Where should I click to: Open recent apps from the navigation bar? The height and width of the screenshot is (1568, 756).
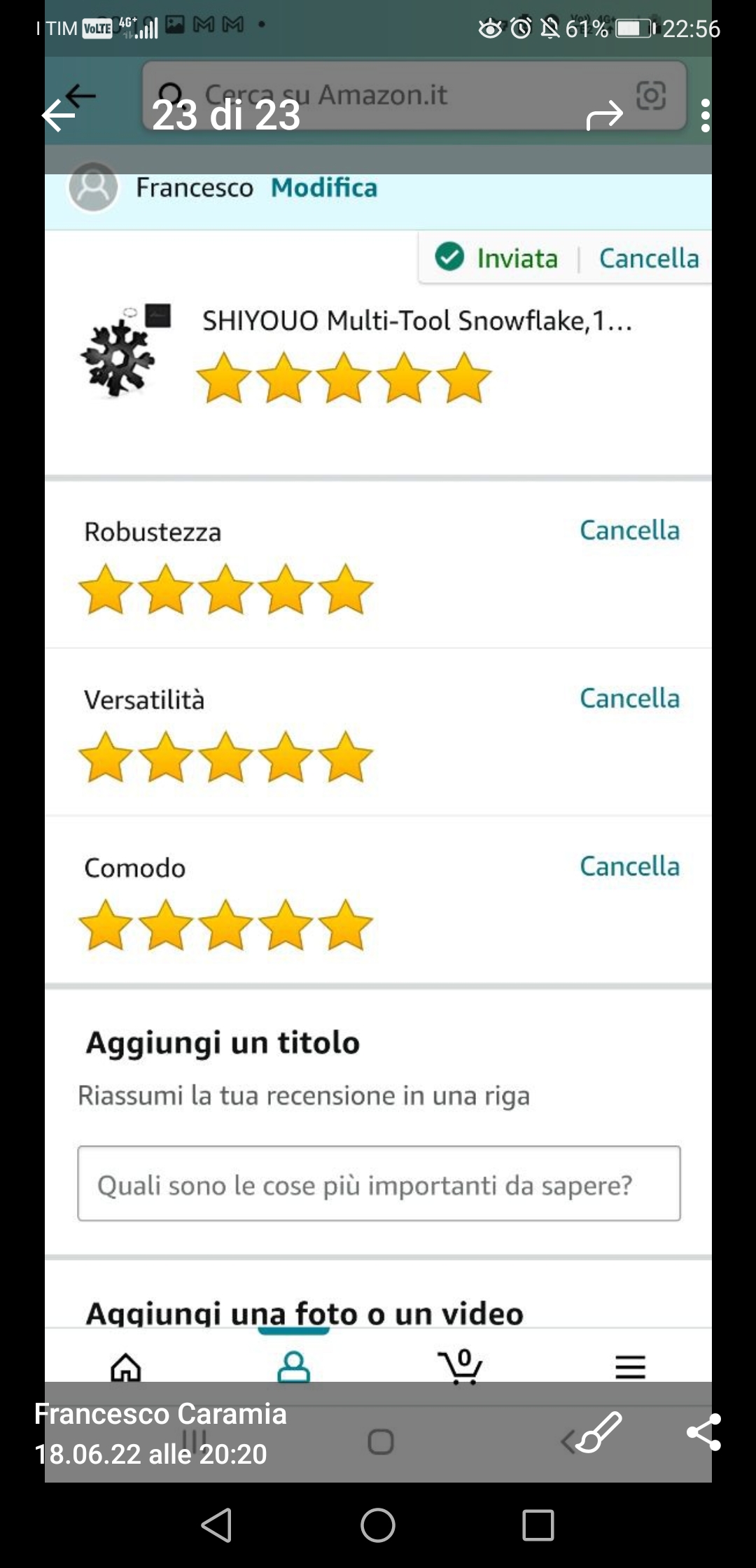[538, 1525]
